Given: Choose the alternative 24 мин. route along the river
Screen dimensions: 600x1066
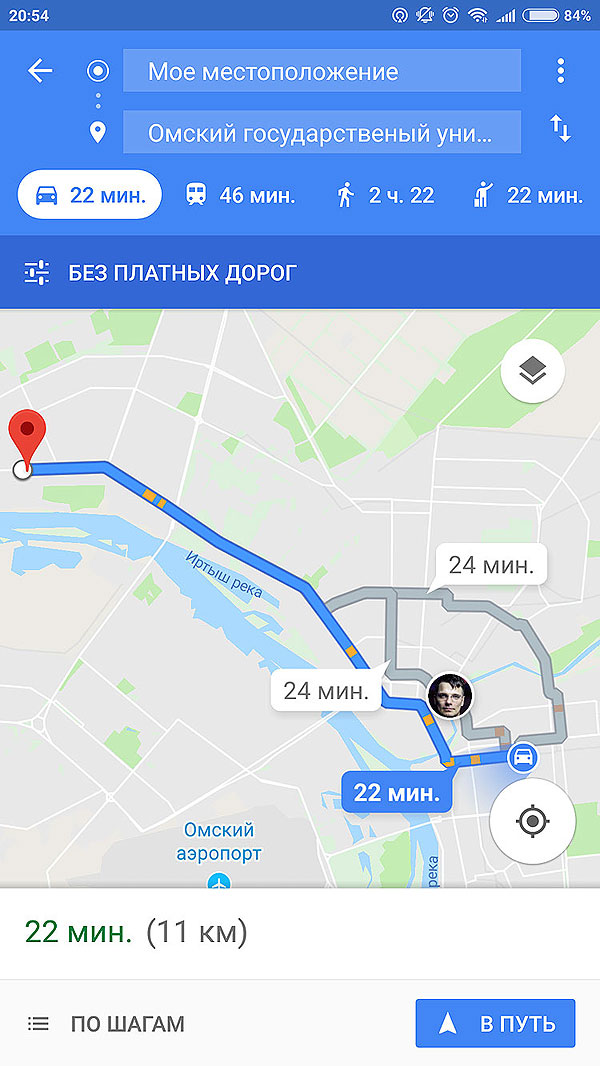Looking at the screenshot, I should 326,690.
